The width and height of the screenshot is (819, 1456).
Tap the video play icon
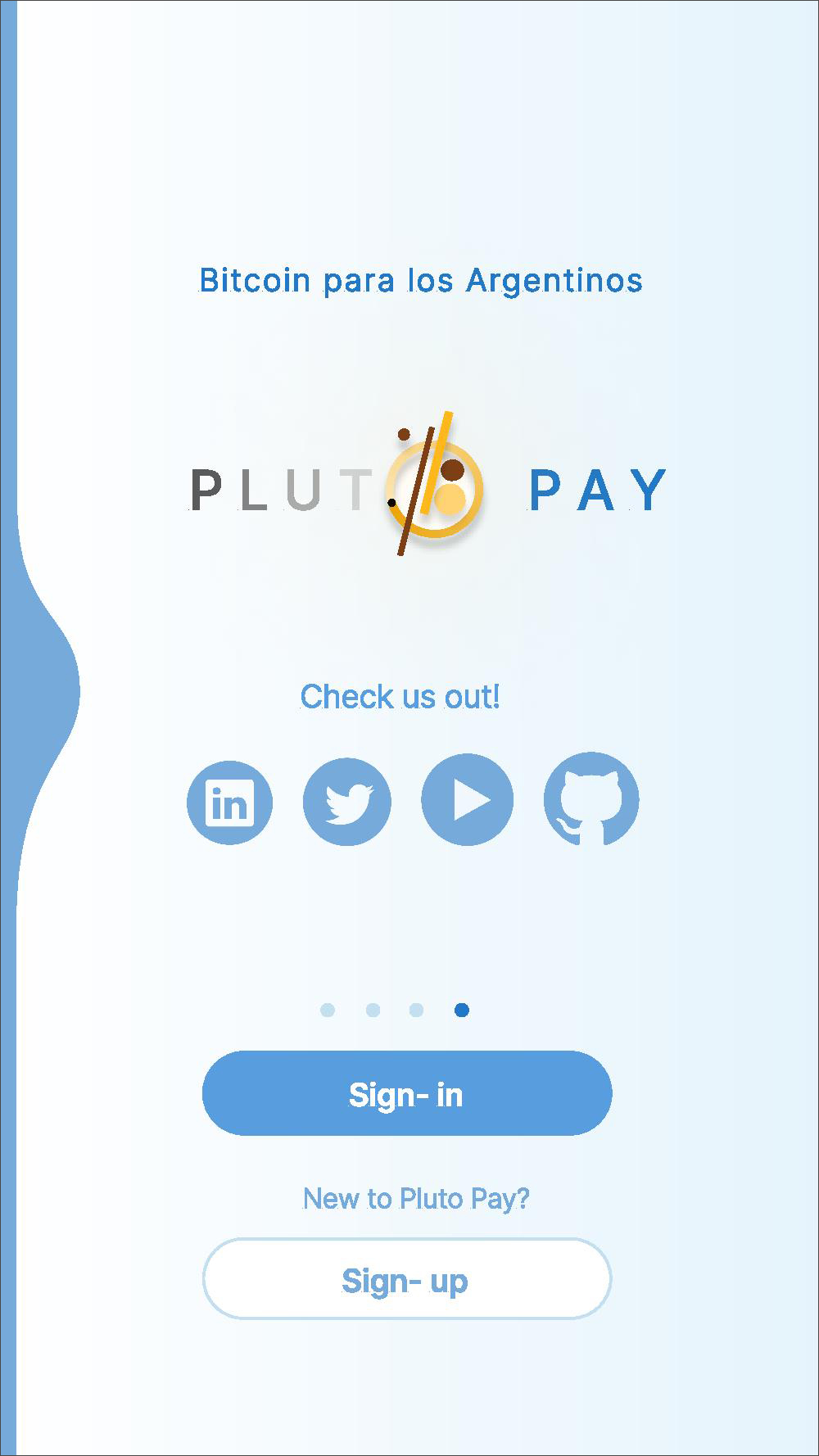468,799
